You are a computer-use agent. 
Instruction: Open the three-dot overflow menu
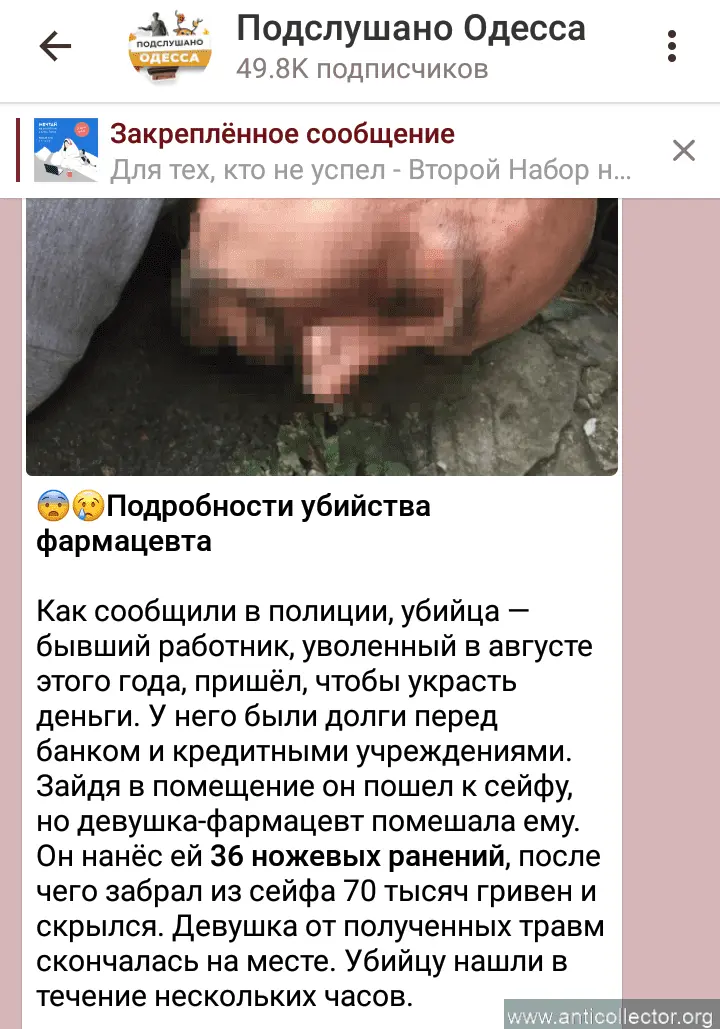tap(672, 46)
